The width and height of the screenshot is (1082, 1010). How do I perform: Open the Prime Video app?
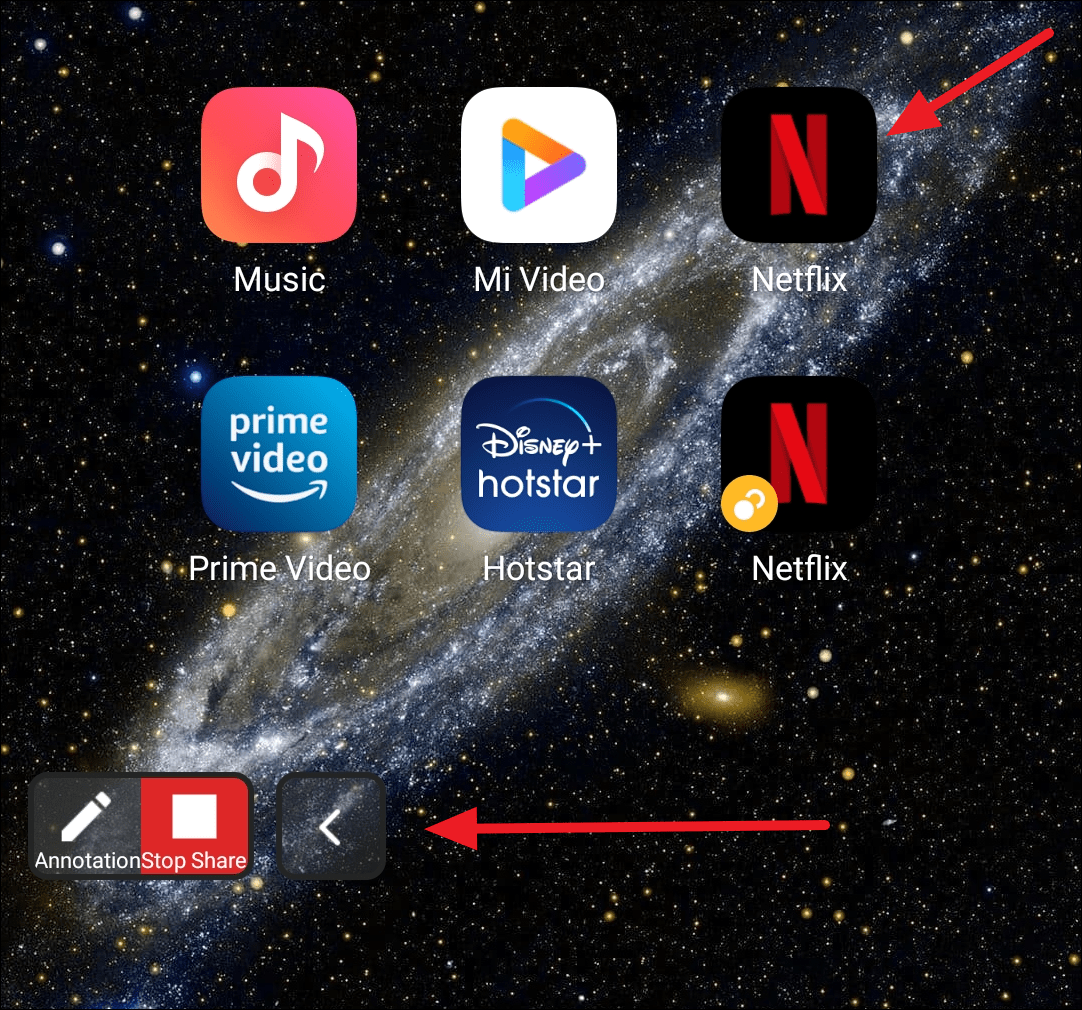pos(279,454)
